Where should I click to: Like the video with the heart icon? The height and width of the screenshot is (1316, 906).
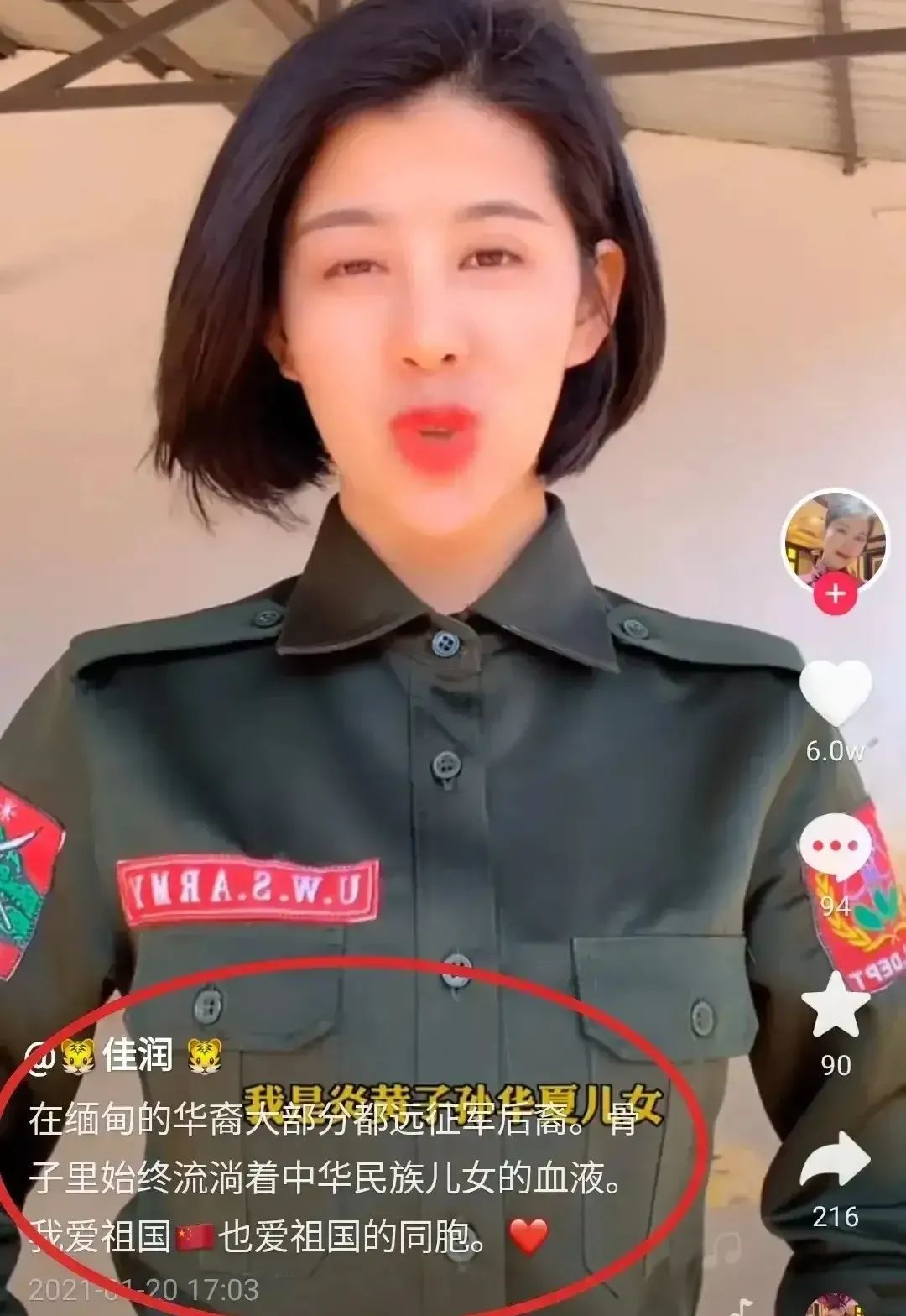click(836, 693)
